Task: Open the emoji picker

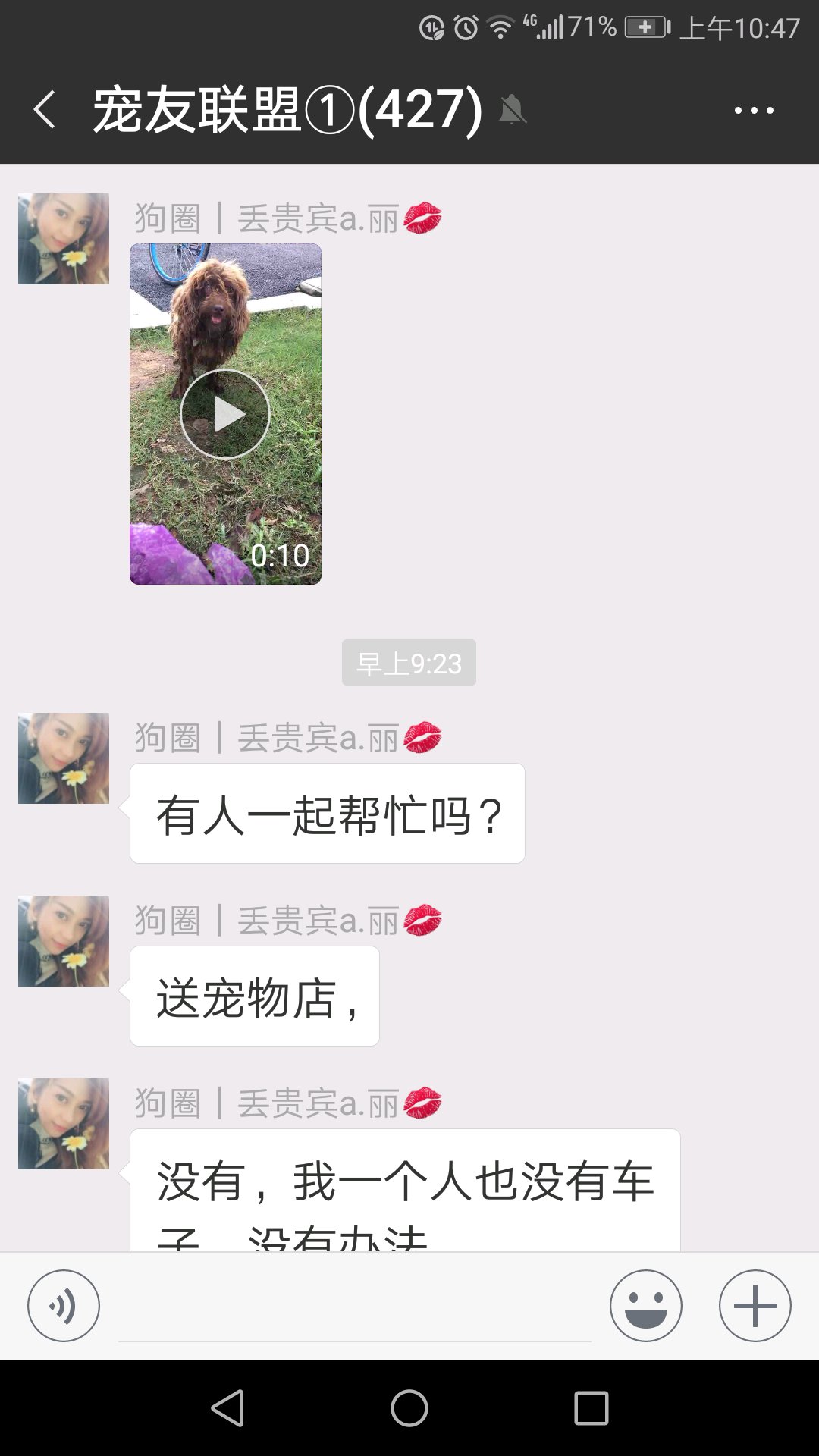Action: pos(646,1306)
